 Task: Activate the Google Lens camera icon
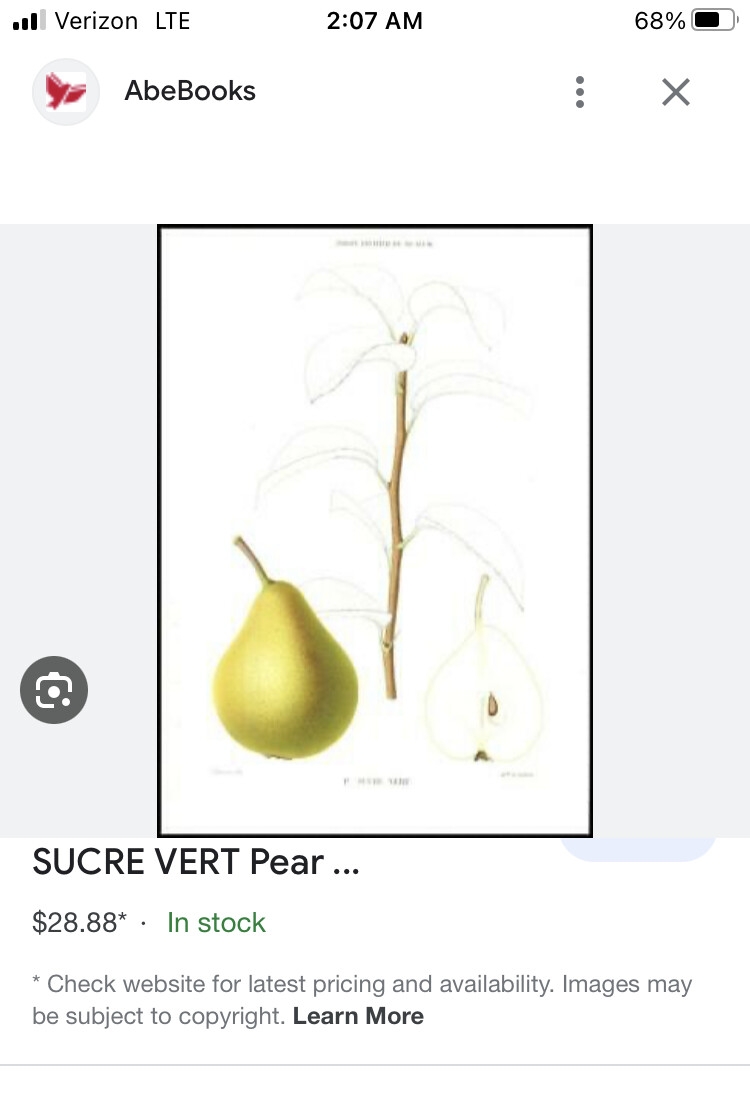click(x=54, y=689)
